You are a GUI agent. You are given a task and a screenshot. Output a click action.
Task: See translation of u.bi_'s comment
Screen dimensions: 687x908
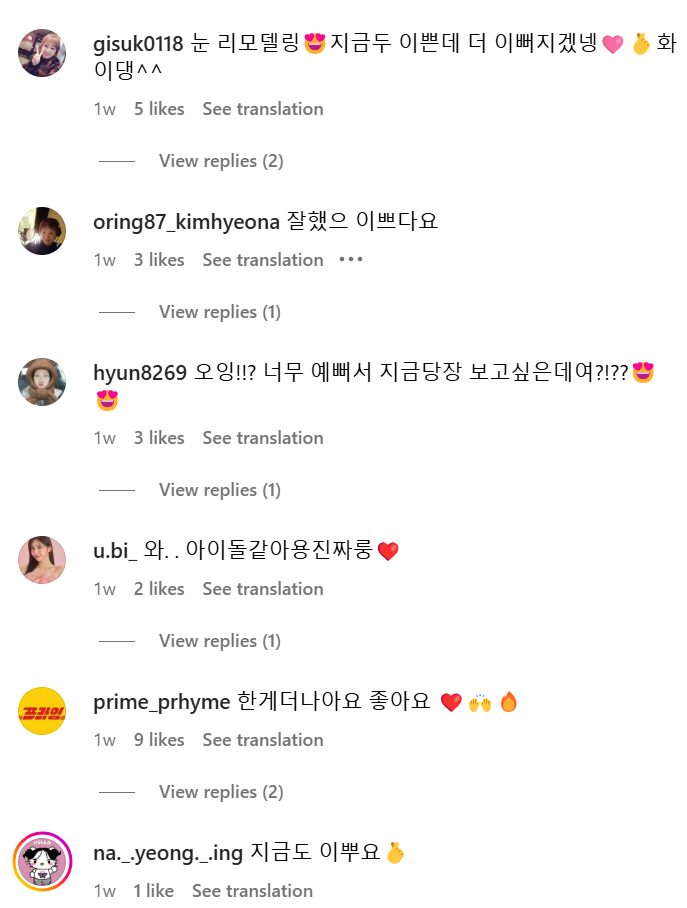point(262,589)
